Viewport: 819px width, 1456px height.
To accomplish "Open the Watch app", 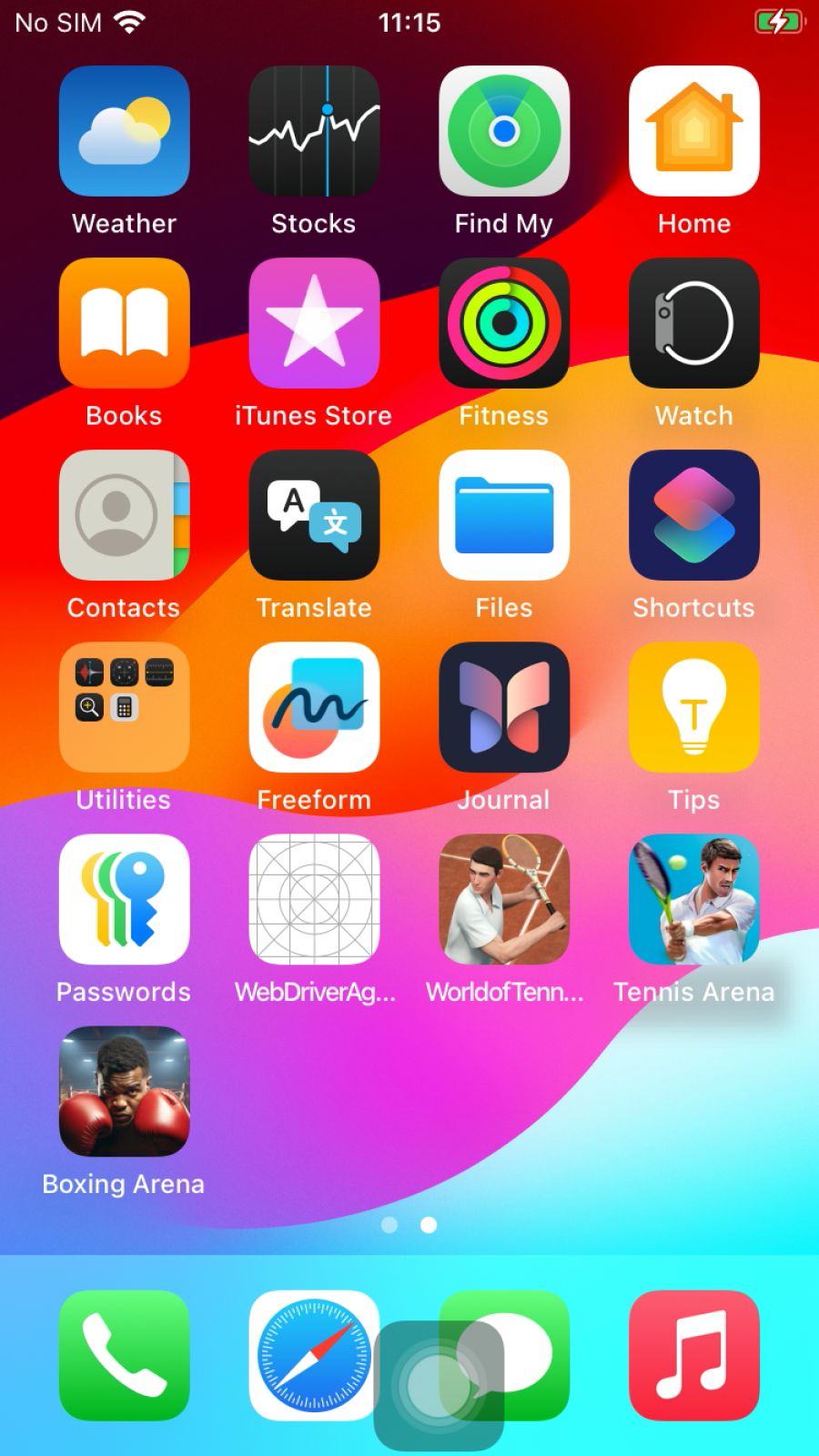I will click(694, 323).
